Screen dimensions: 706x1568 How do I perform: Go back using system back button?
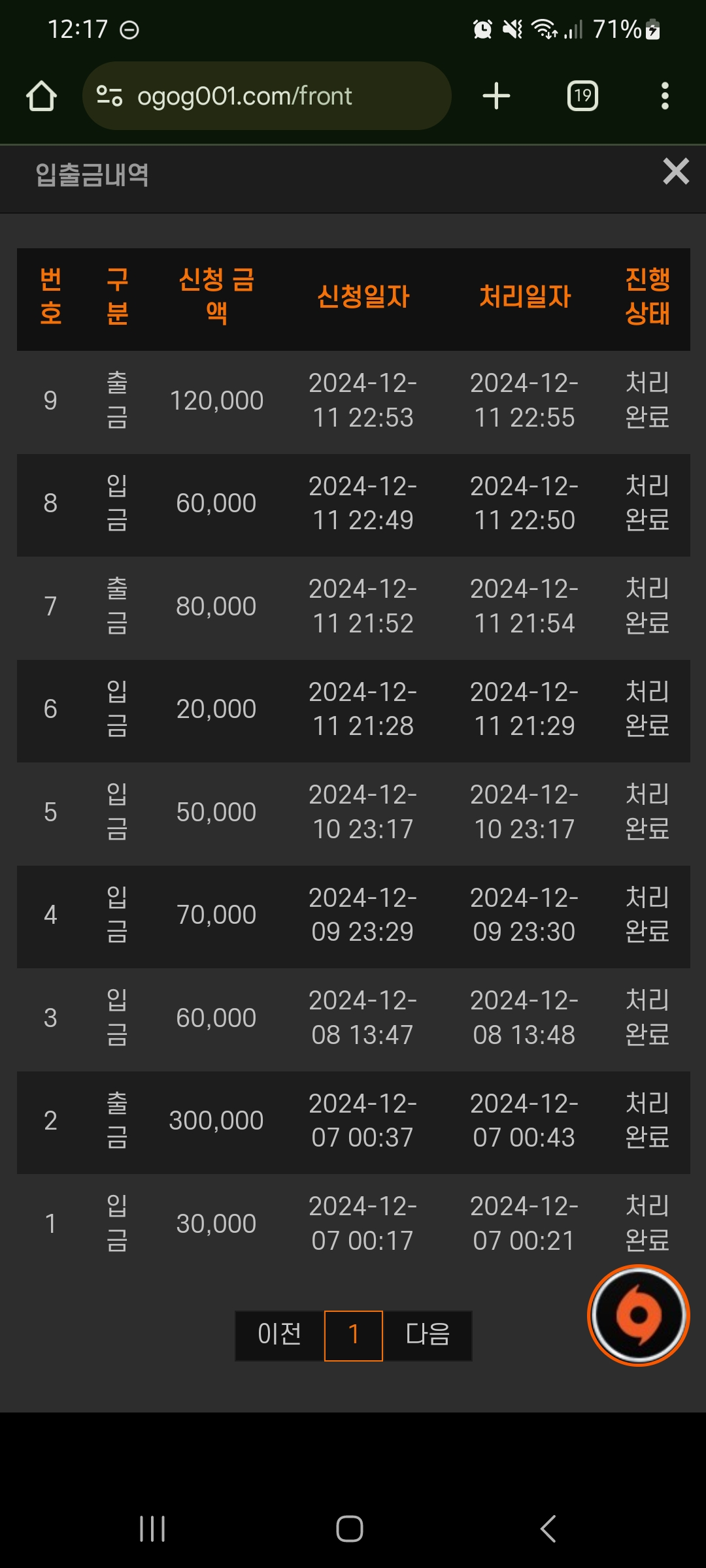548,1529
